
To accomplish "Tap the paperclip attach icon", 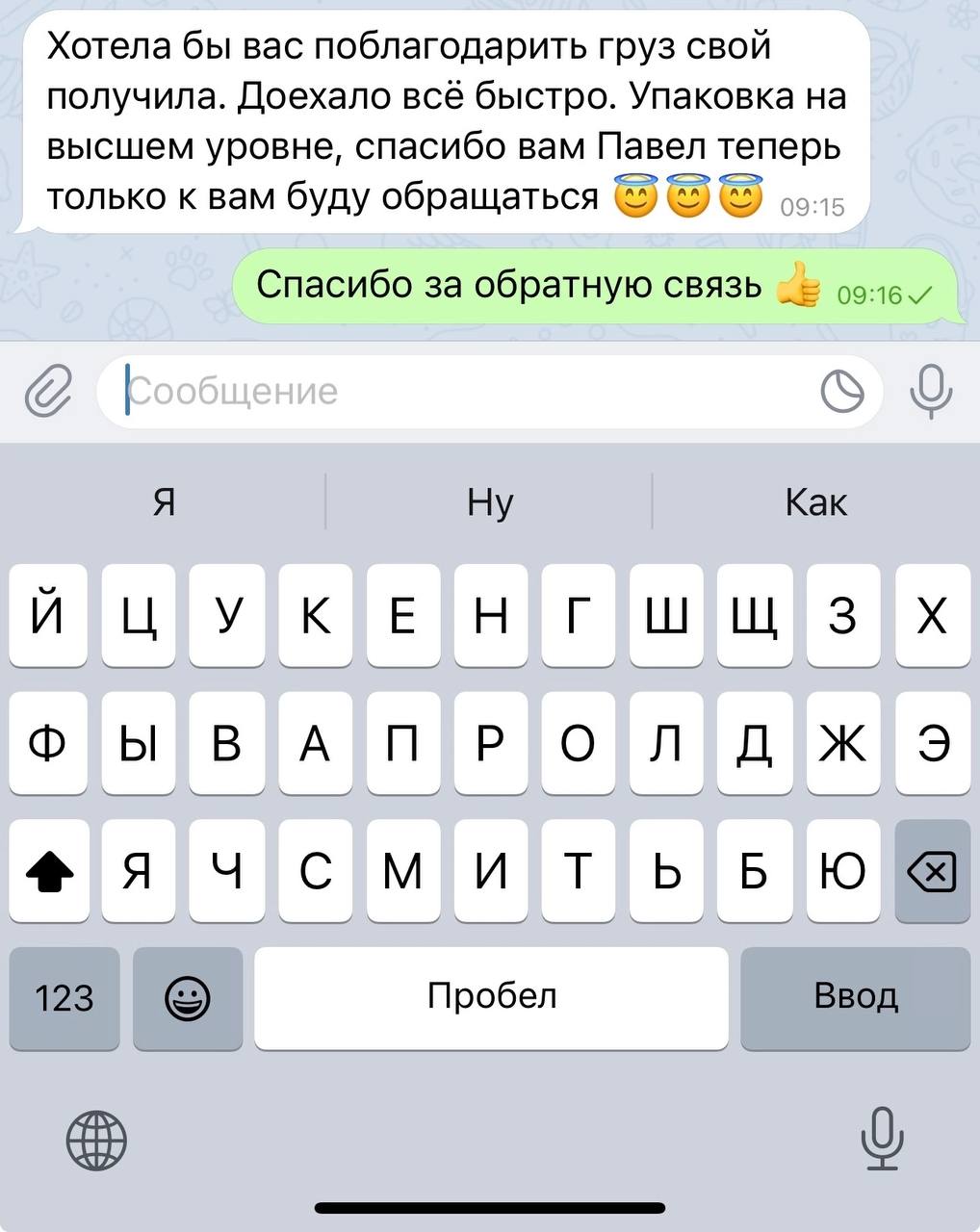I will pyautogui.click(x=47, y=393).
